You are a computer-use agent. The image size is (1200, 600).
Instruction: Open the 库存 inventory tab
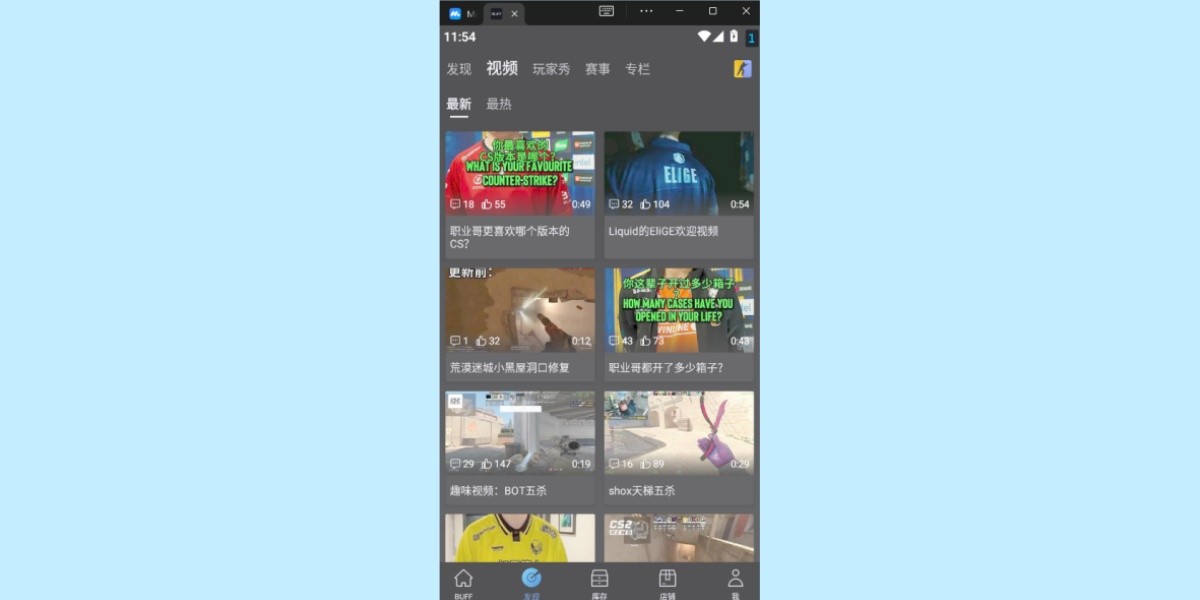click(600, 582)
